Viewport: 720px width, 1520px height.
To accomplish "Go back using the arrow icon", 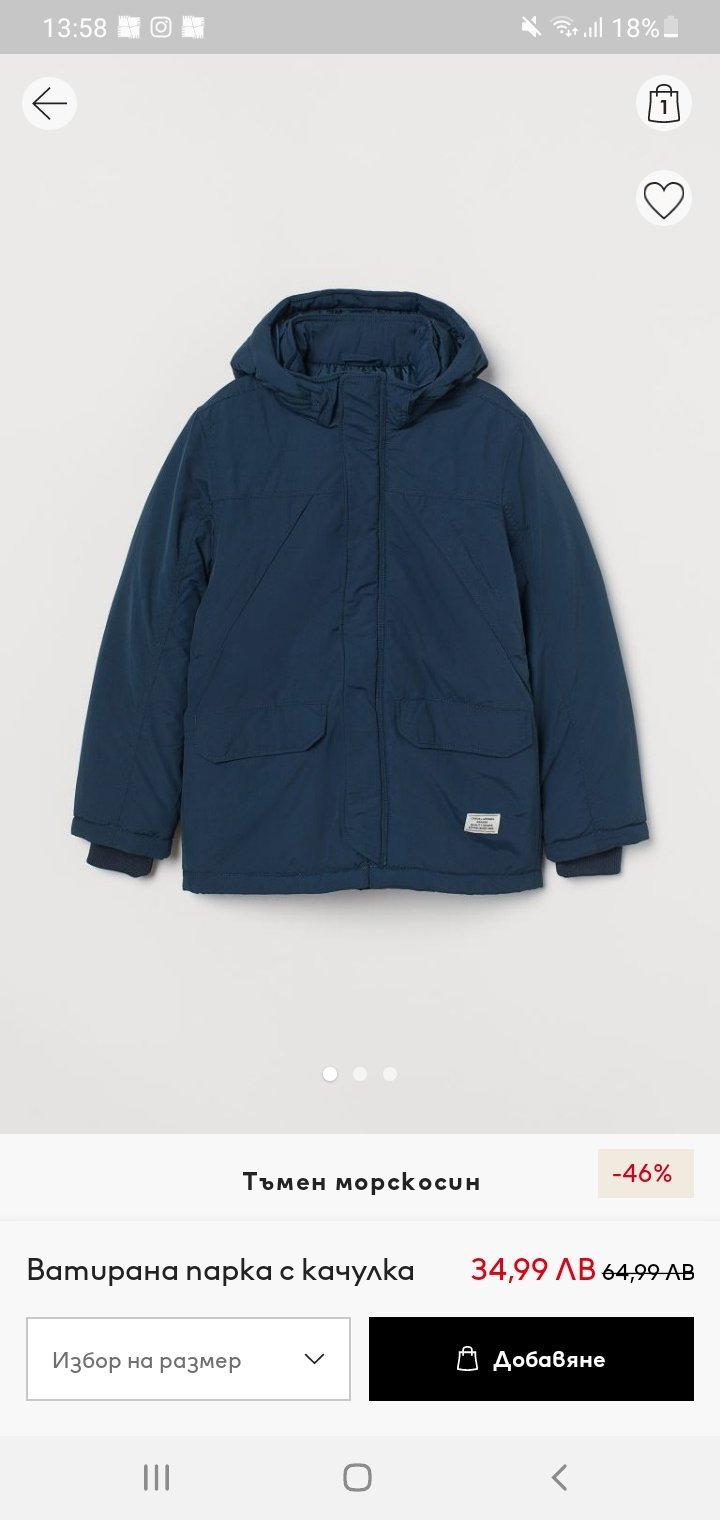I will 49,103.
